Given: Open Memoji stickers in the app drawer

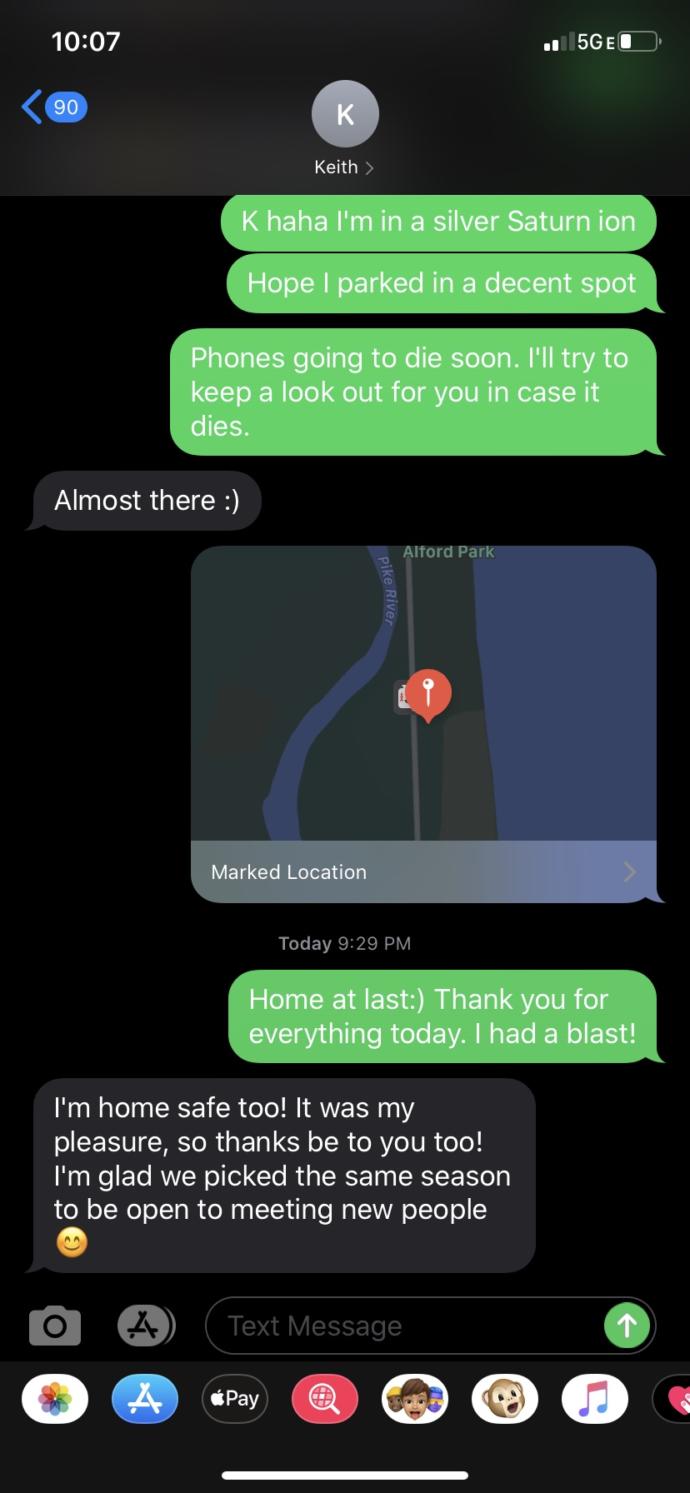Looking at the screenshot, I should point(415,1398).
